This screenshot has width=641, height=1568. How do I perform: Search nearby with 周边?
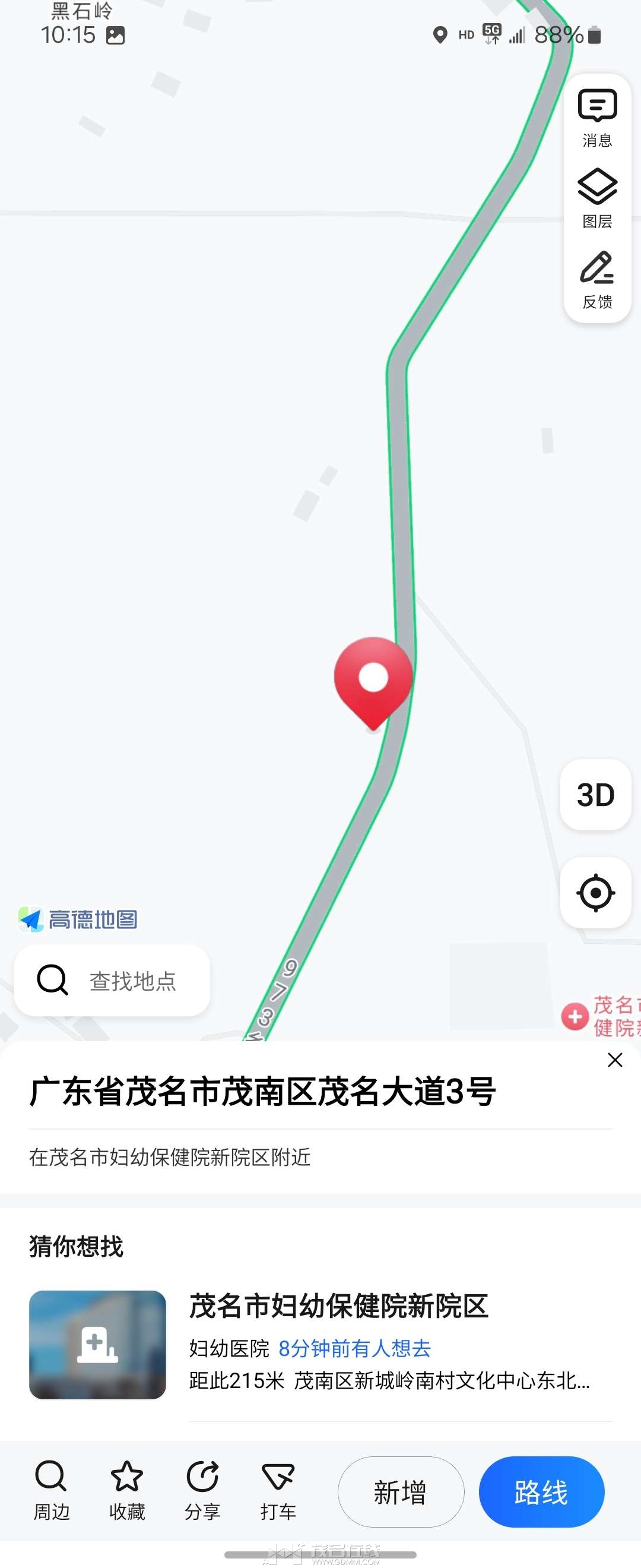(51, 1490)
